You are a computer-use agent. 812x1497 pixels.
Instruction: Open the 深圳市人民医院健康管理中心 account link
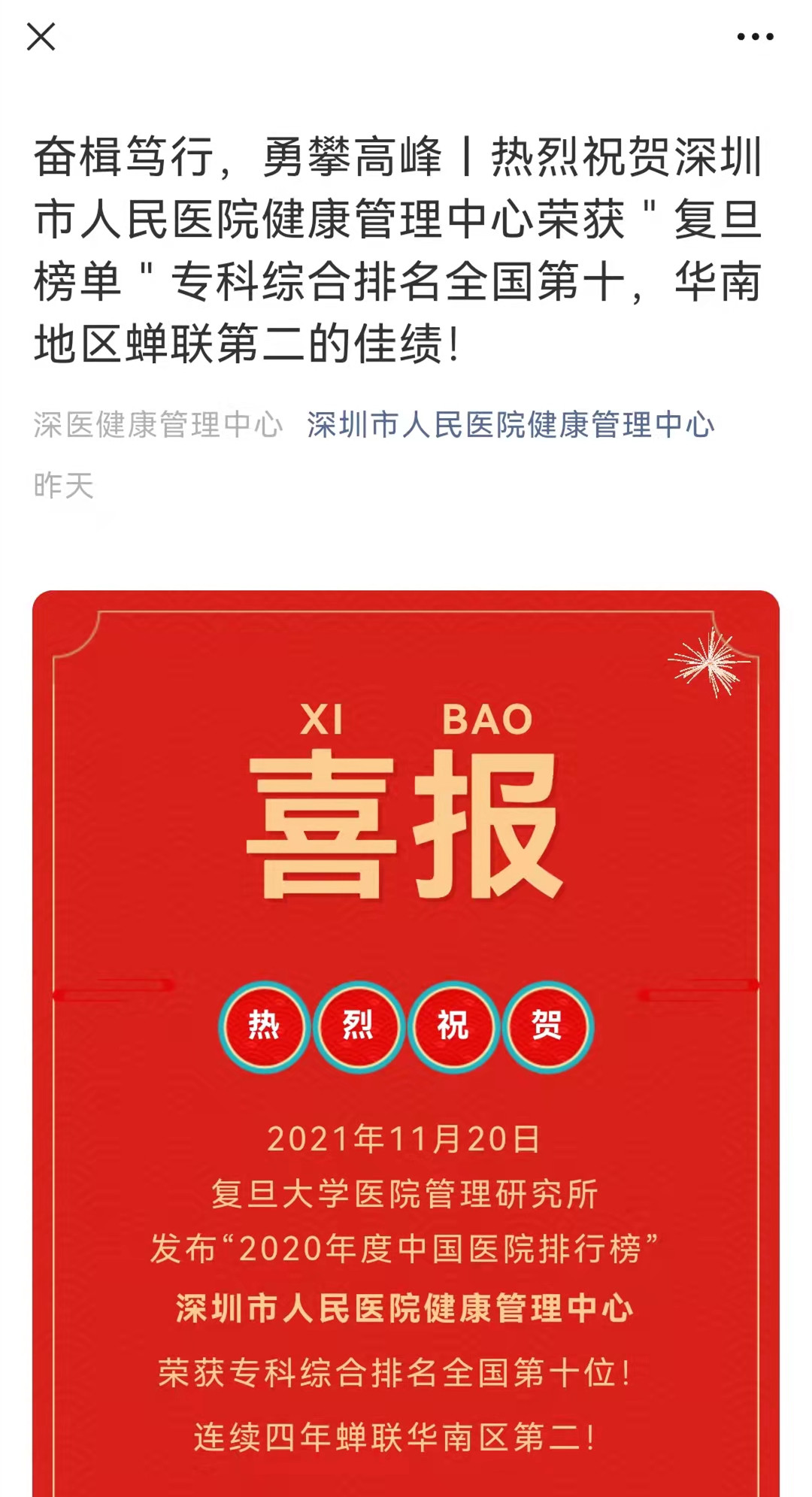[510, 426]
